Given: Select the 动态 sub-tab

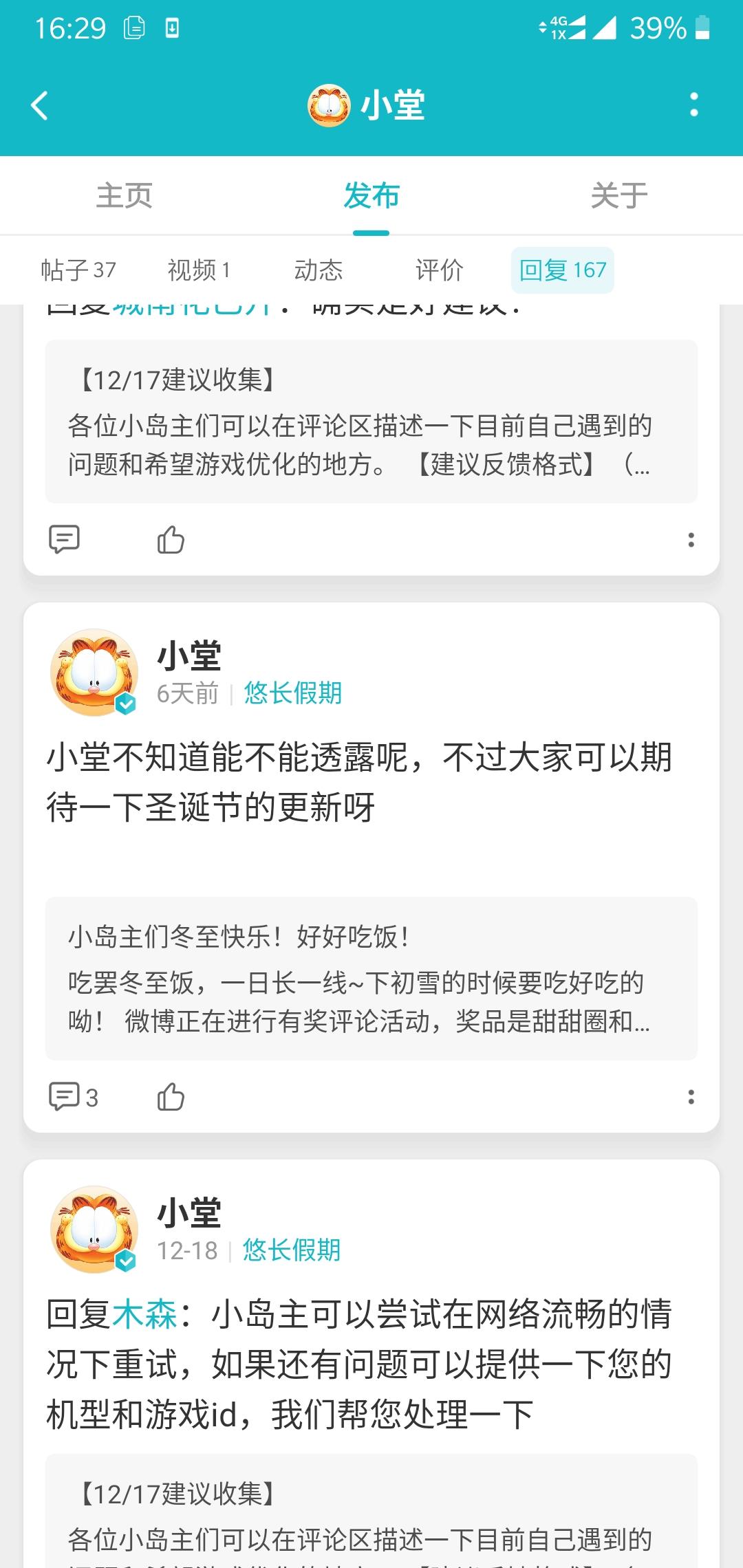Looking at the screenshot, I should point(319,270).
